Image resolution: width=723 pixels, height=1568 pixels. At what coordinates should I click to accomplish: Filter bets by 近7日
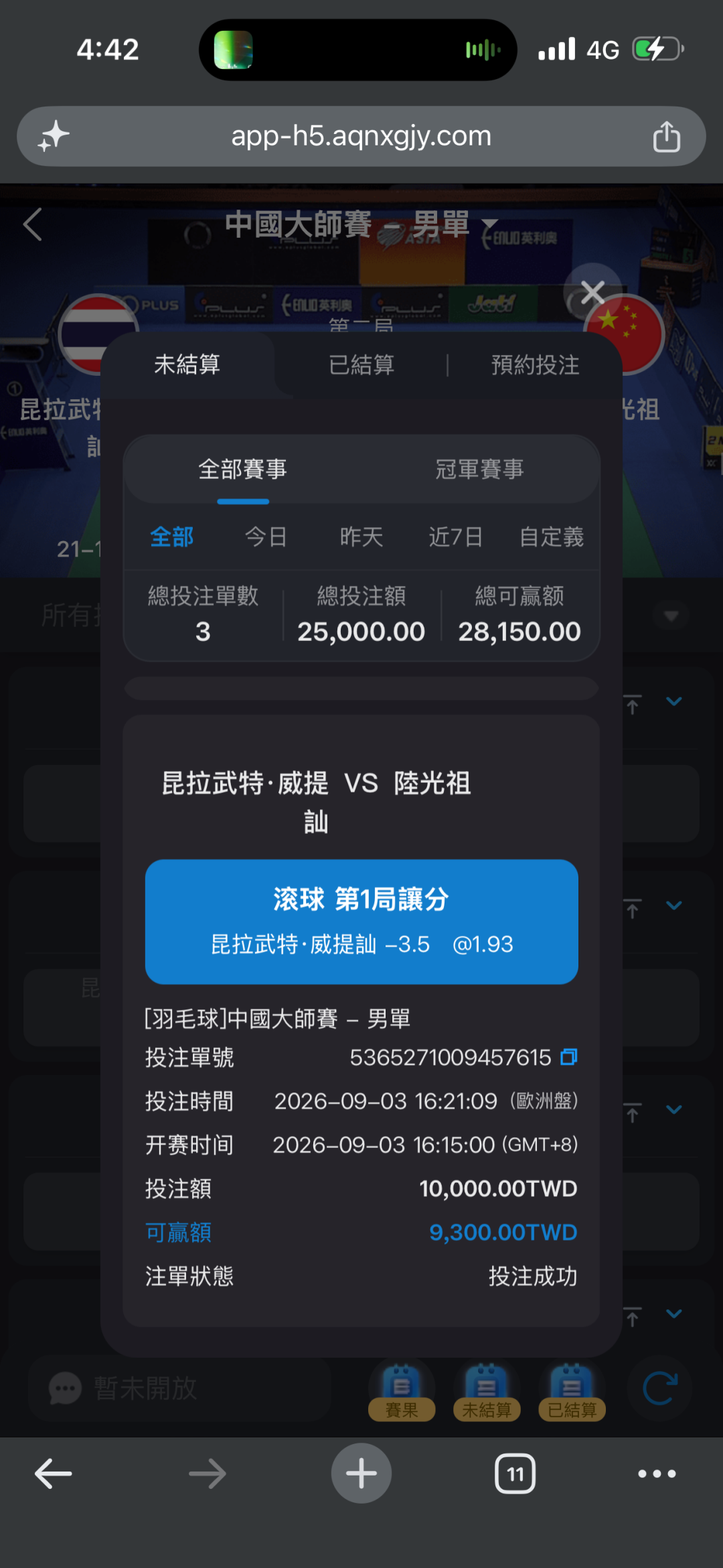[456, 537]
